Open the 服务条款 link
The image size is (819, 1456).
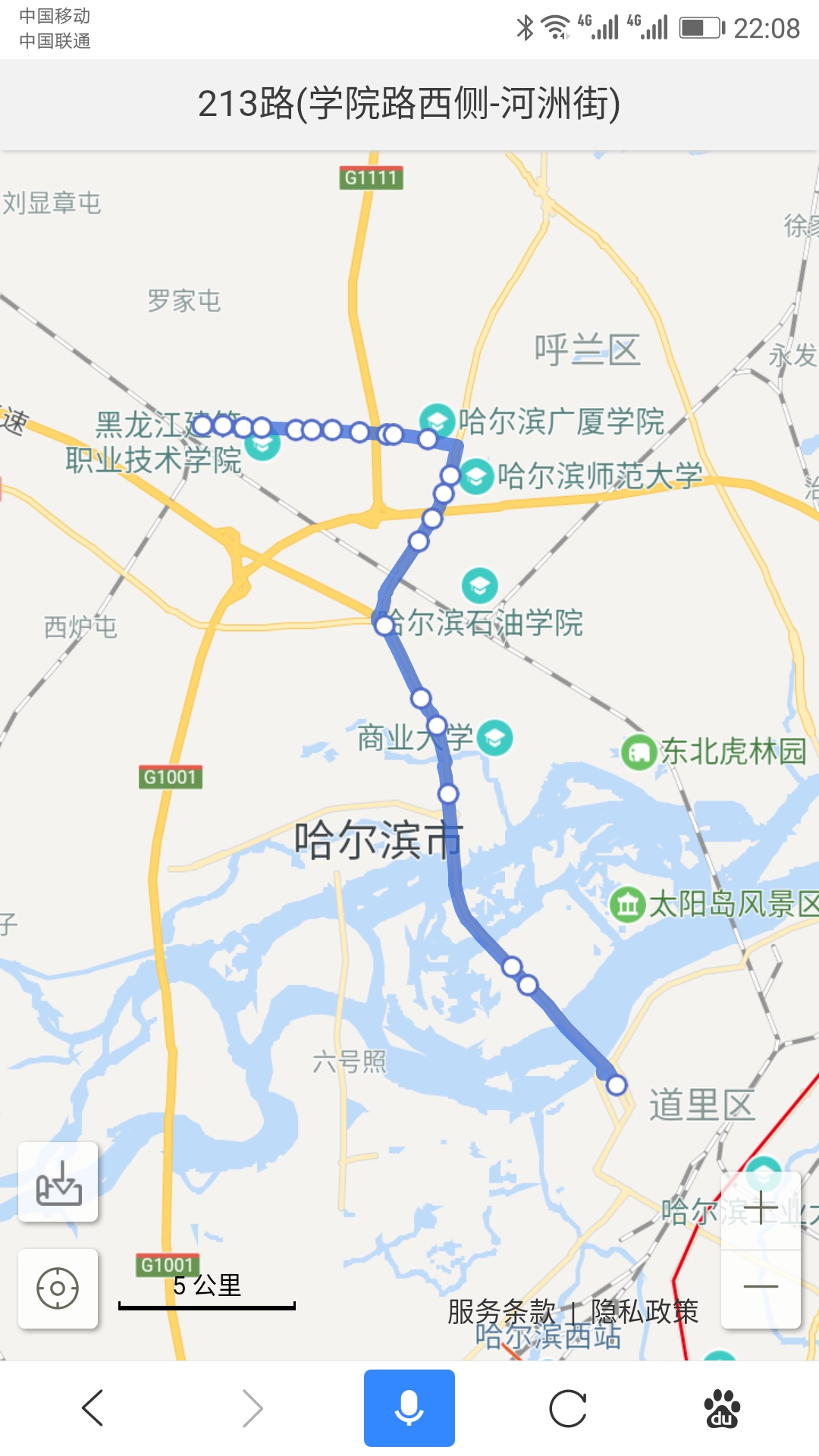point(501,1311)
